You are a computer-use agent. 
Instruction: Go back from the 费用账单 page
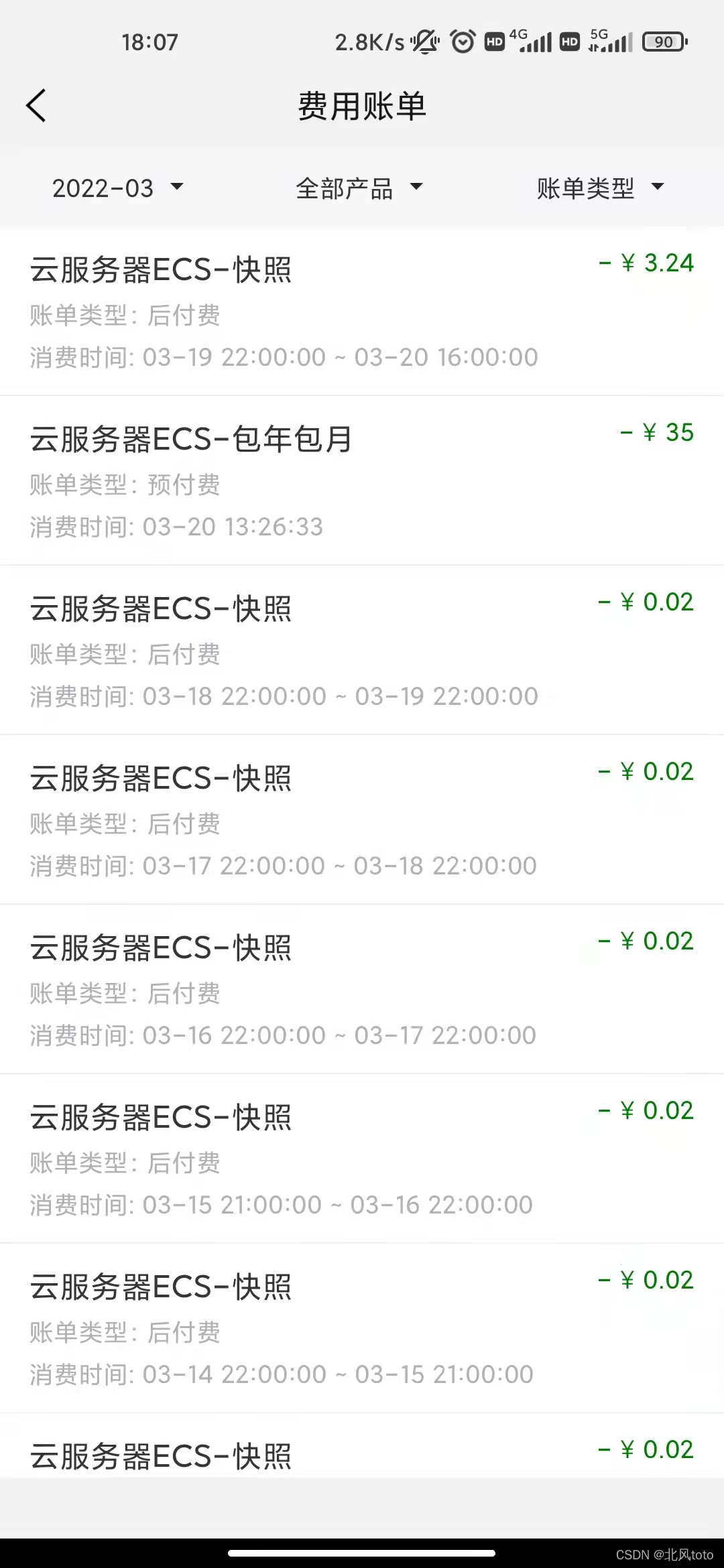pyautogui.click(x=36, y=106)
